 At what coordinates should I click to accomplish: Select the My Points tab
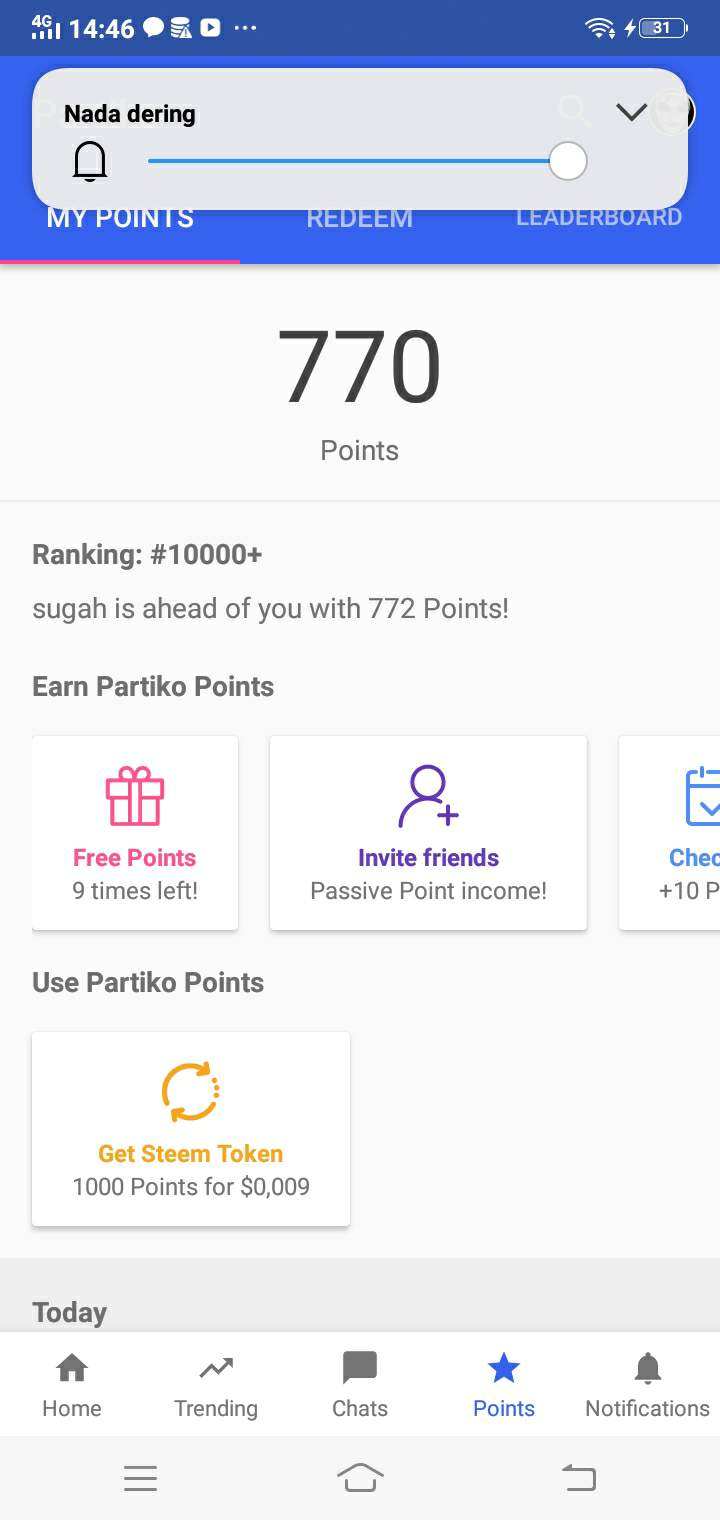coord(120,219)
